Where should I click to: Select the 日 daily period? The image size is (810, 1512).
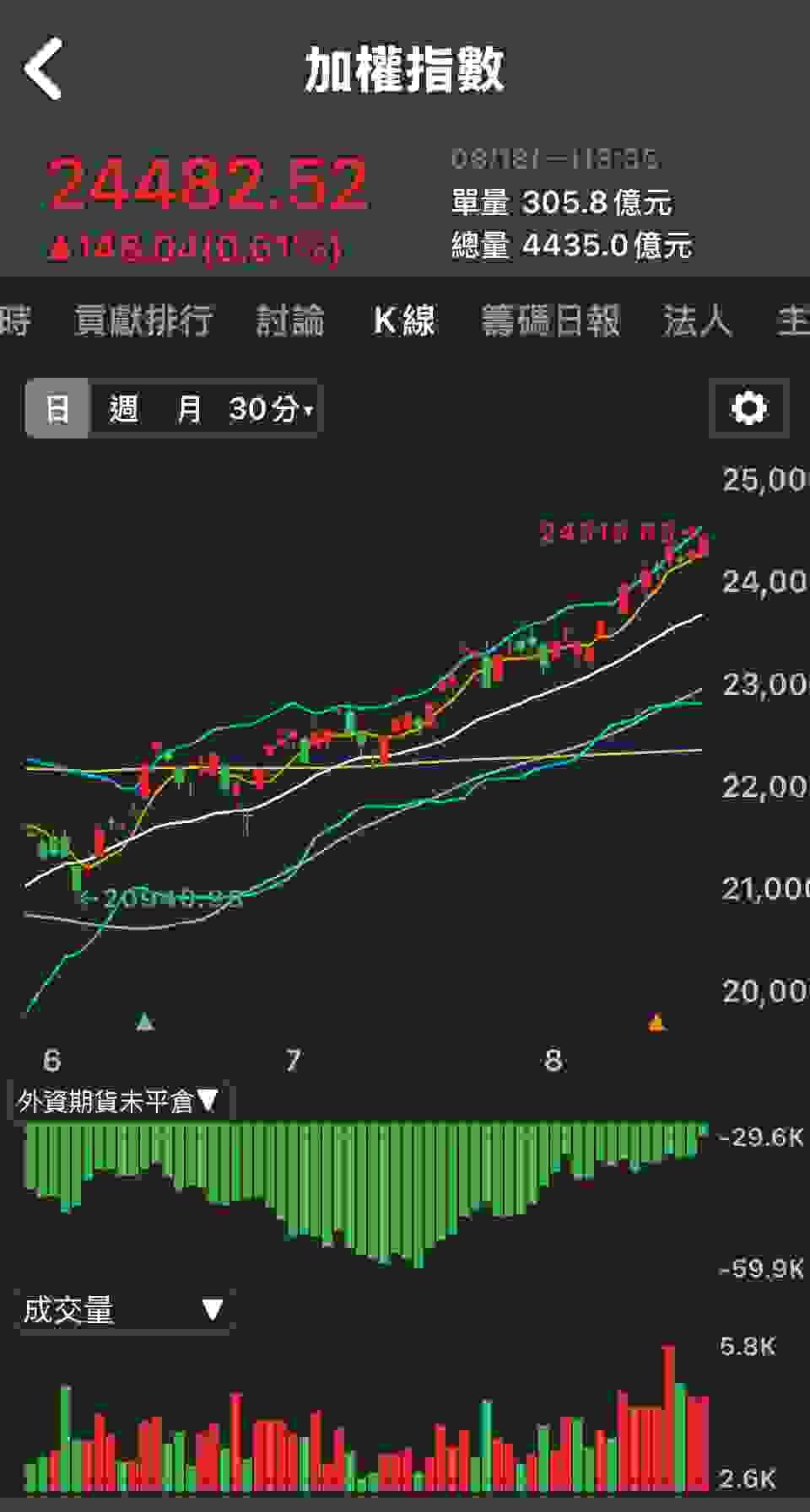point(57,409)
